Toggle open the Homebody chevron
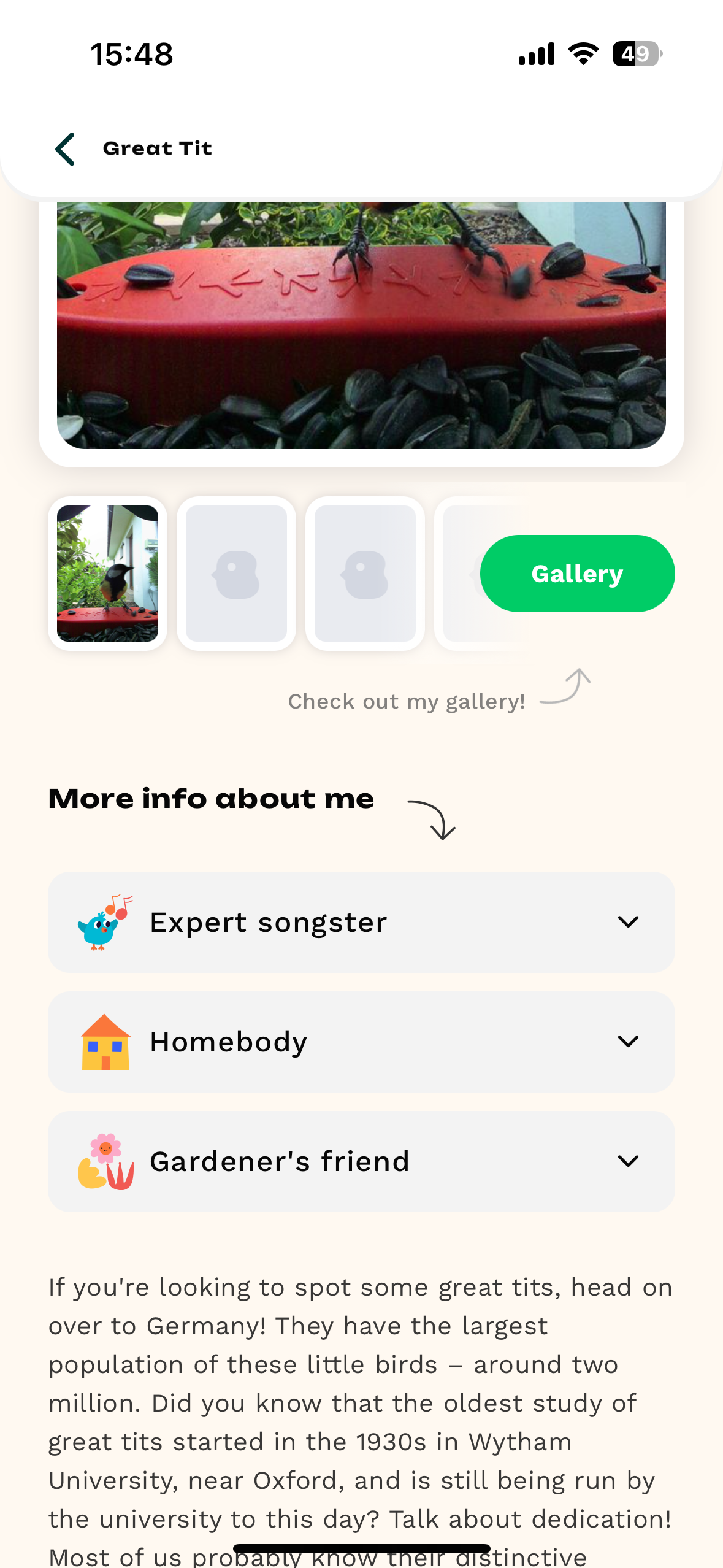Viewport: 723px width, 1568px height. click(x=628, y=1041)
